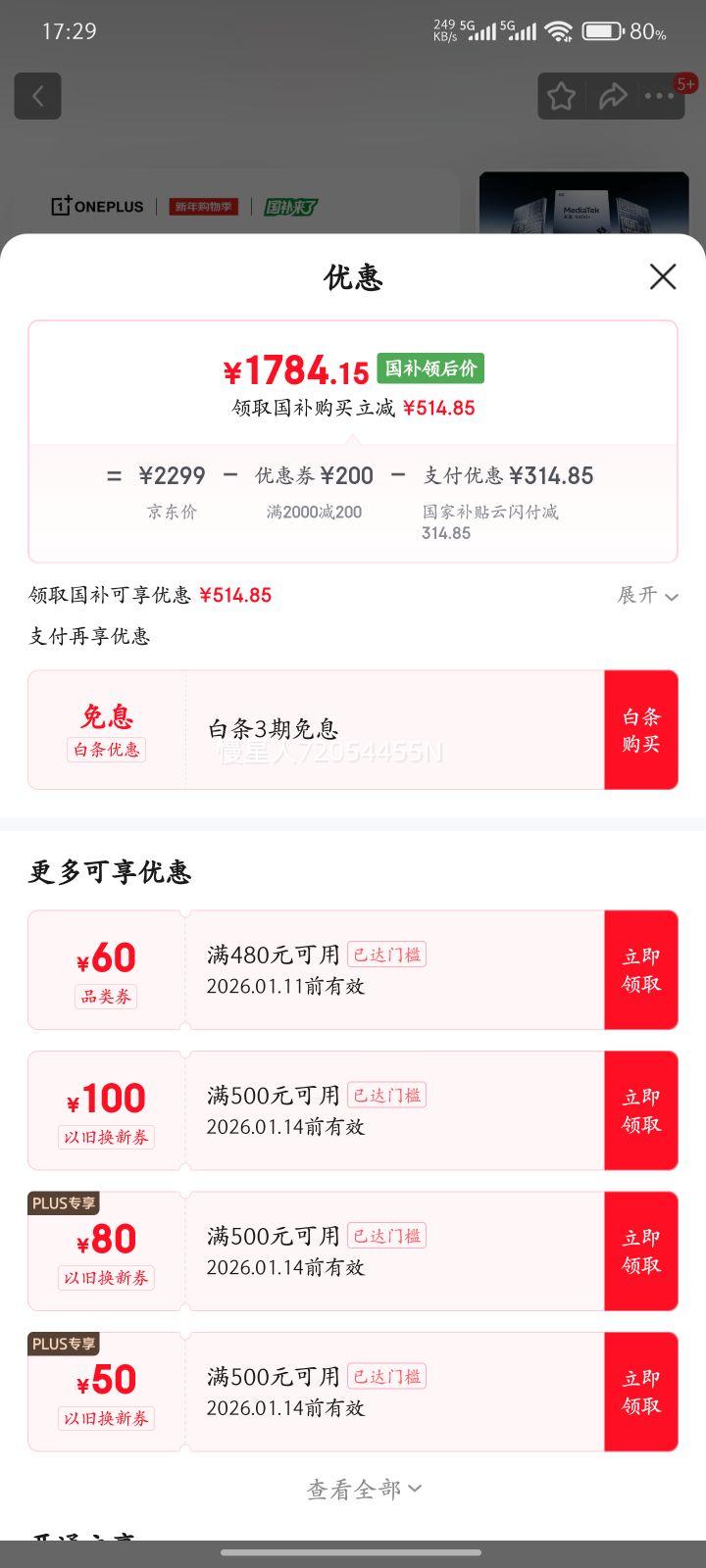Tap the 免息 白条优惠 badge
The image size is (706, 1568).
click(x=106, y=729)
